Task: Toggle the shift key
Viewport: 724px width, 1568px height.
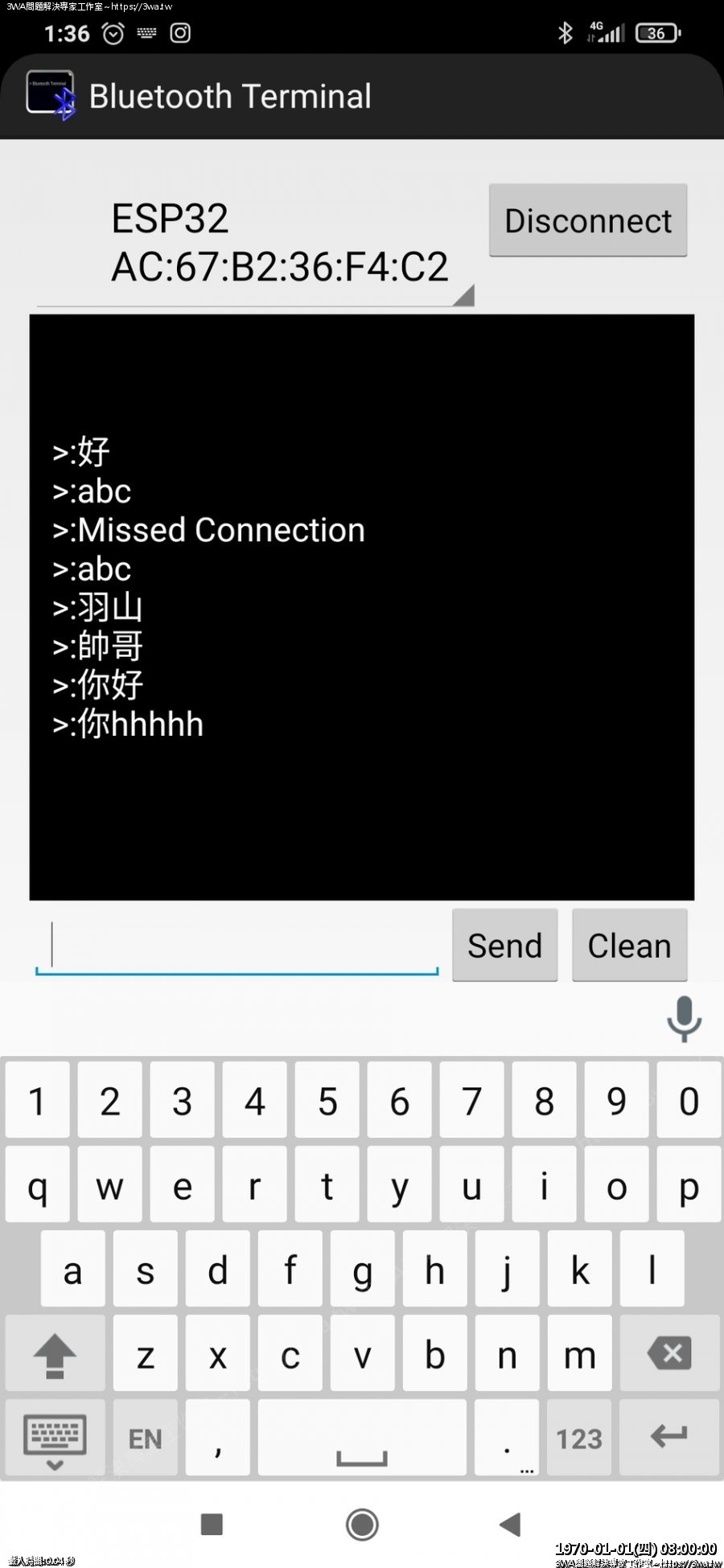Action: (55, 1355)
